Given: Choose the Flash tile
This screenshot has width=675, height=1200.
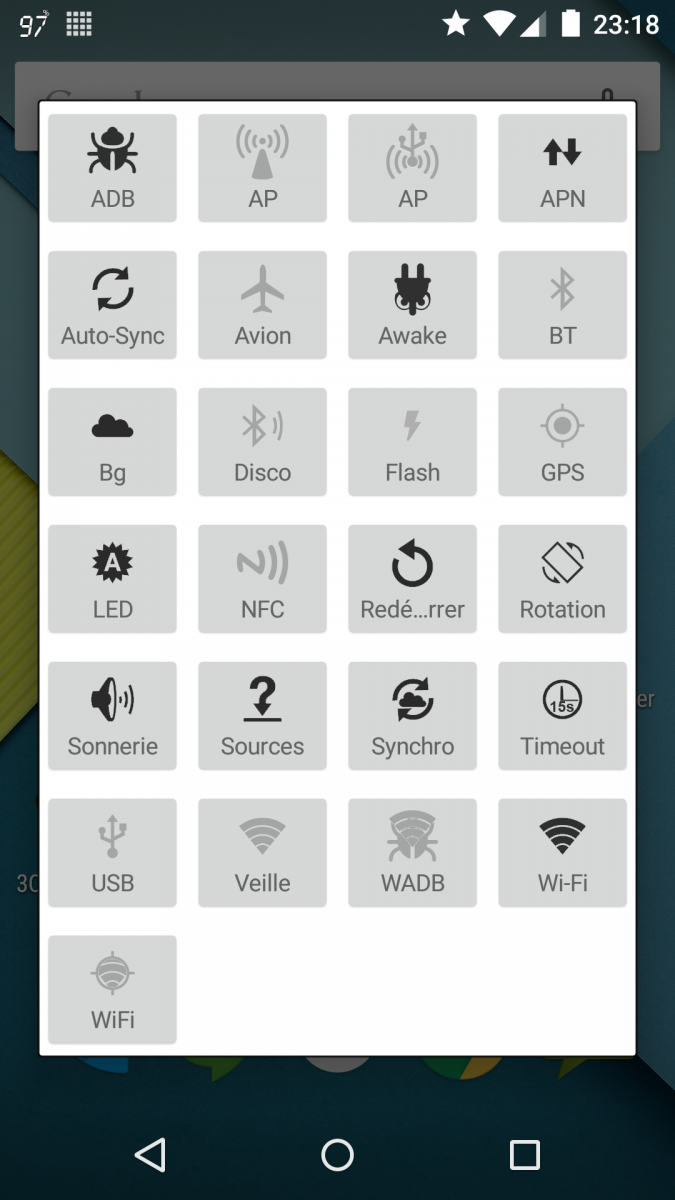Looking at the screenshot, I should coord(412,442).
